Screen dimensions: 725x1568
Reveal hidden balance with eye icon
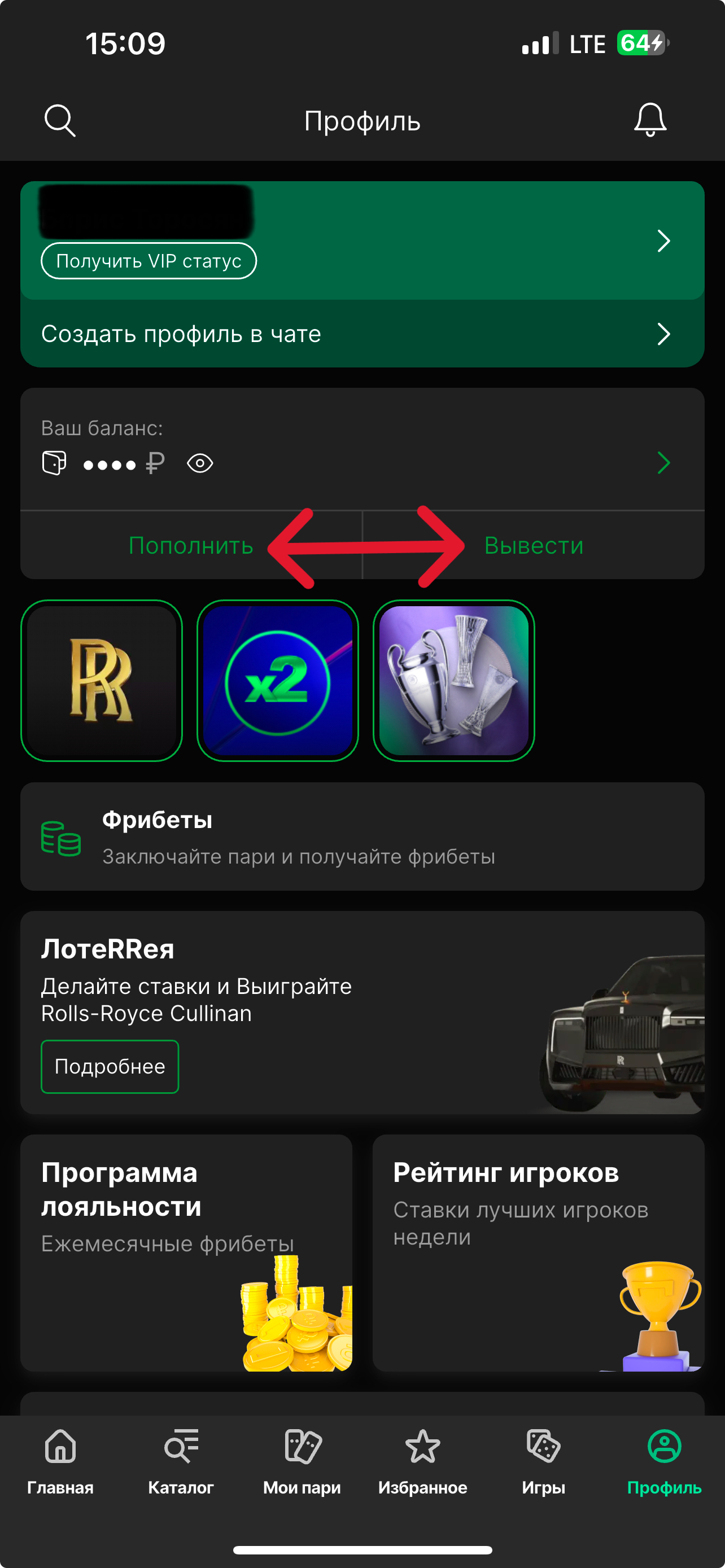(200, 464)
